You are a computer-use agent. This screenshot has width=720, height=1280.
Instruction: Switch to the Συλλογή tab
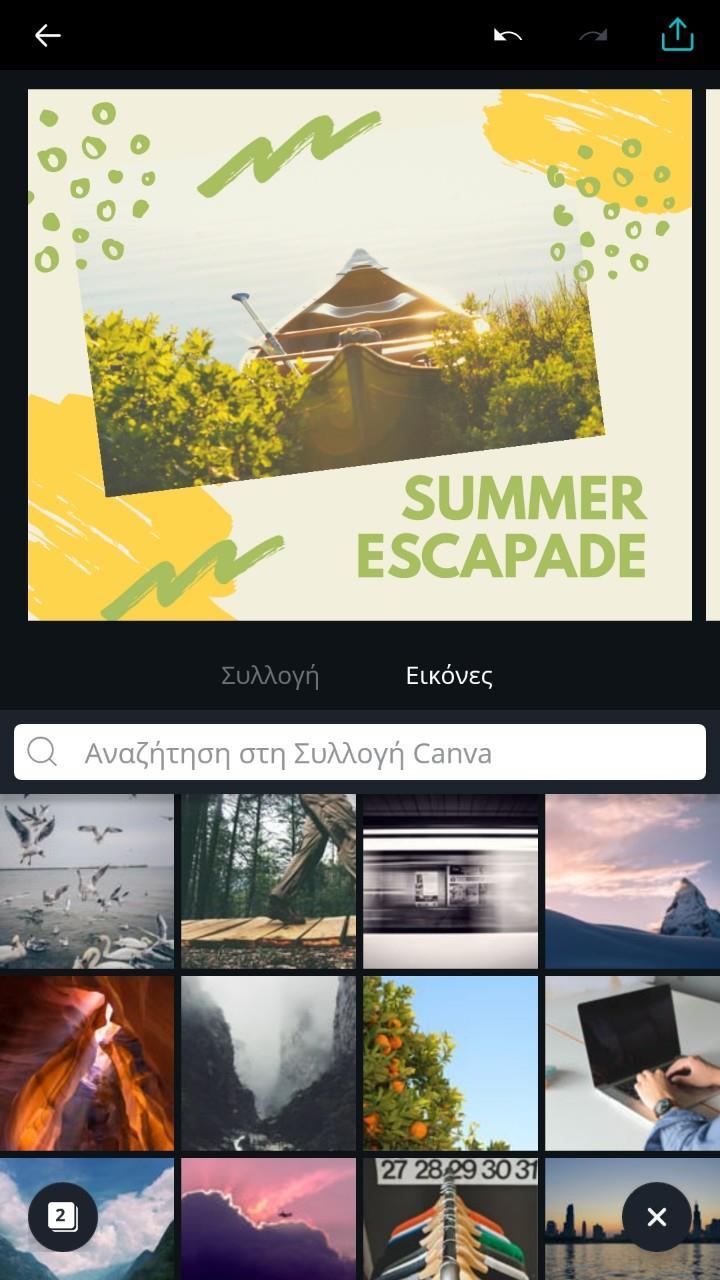[x=270, y=676]
